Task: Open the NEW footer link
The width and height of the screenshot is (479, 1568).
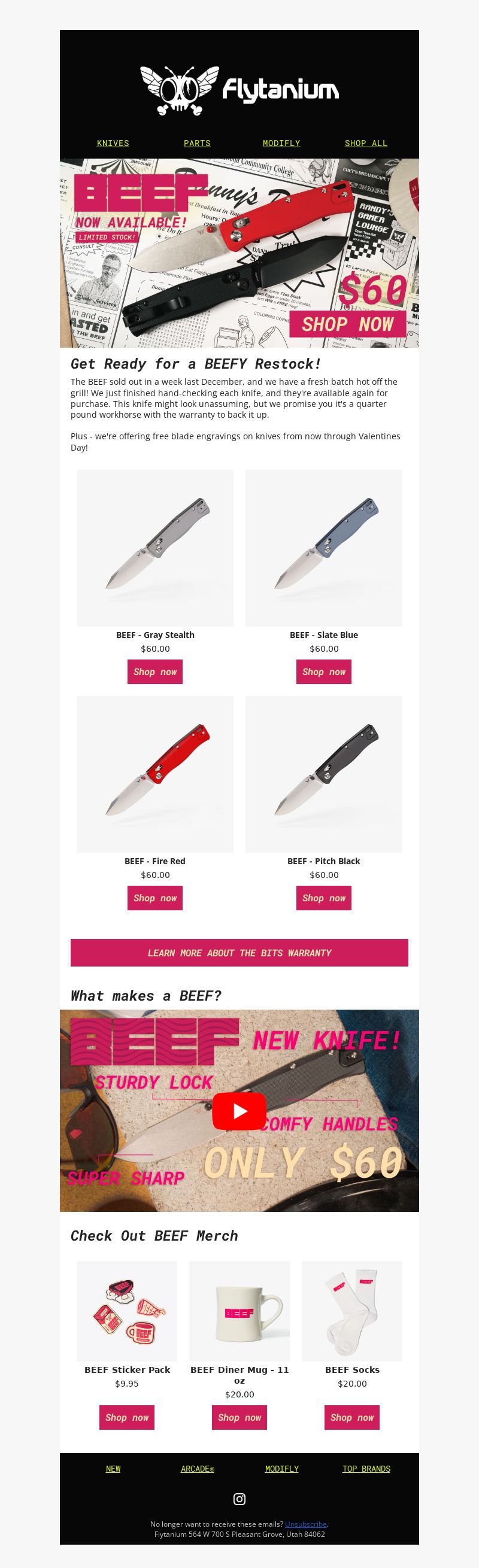Action: pyautogui.click(x=113, y=1469)
